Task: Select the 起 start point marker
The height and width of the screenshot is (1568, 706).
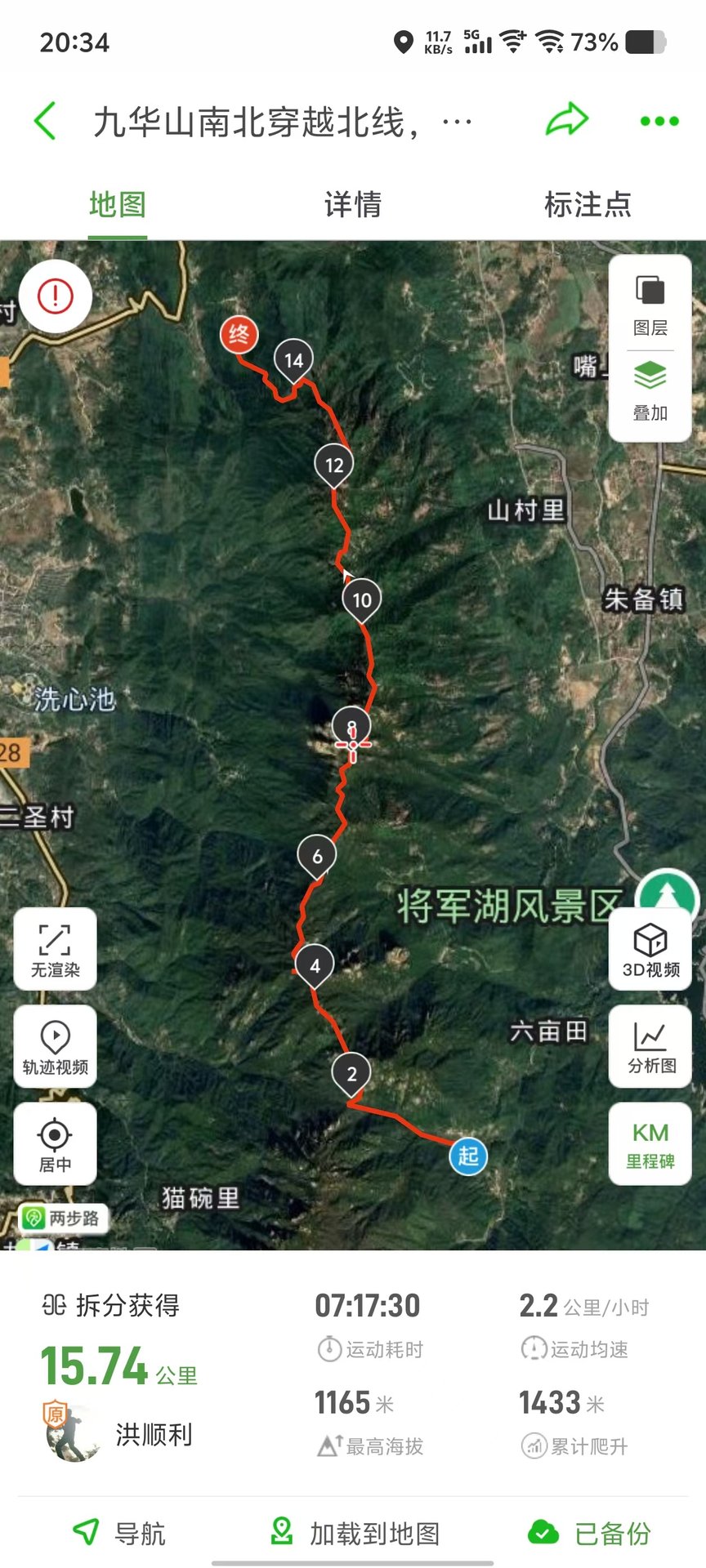Action: [x=468, y=1156]
